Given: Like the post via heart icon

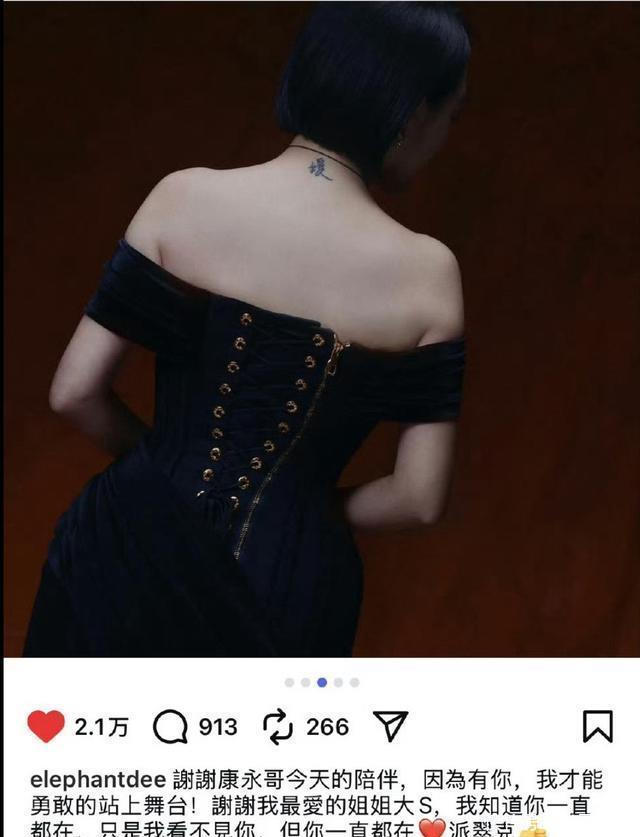Looking at the screenshot, I should pos(45,726).
